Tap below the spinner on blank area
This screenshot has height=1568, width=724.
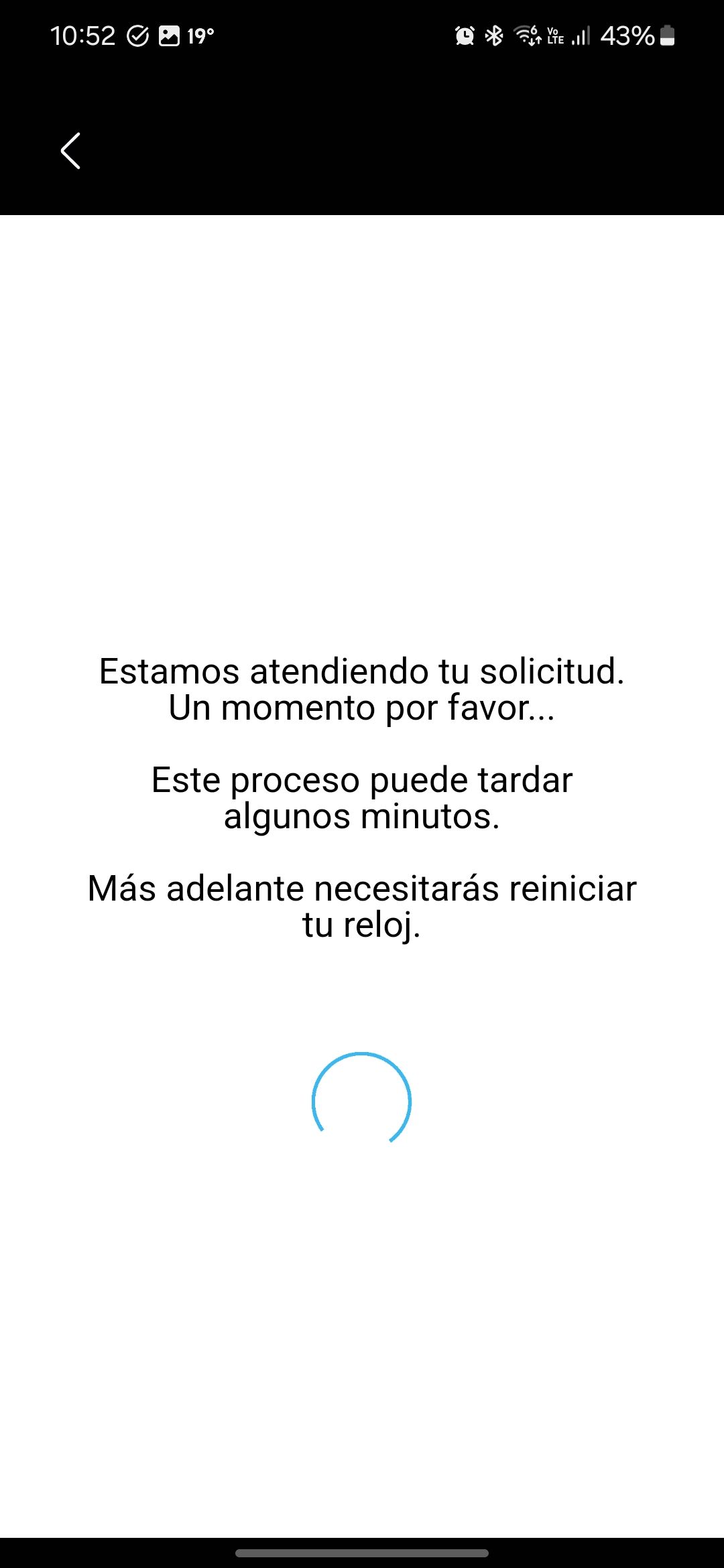[x=362, y=1307]
